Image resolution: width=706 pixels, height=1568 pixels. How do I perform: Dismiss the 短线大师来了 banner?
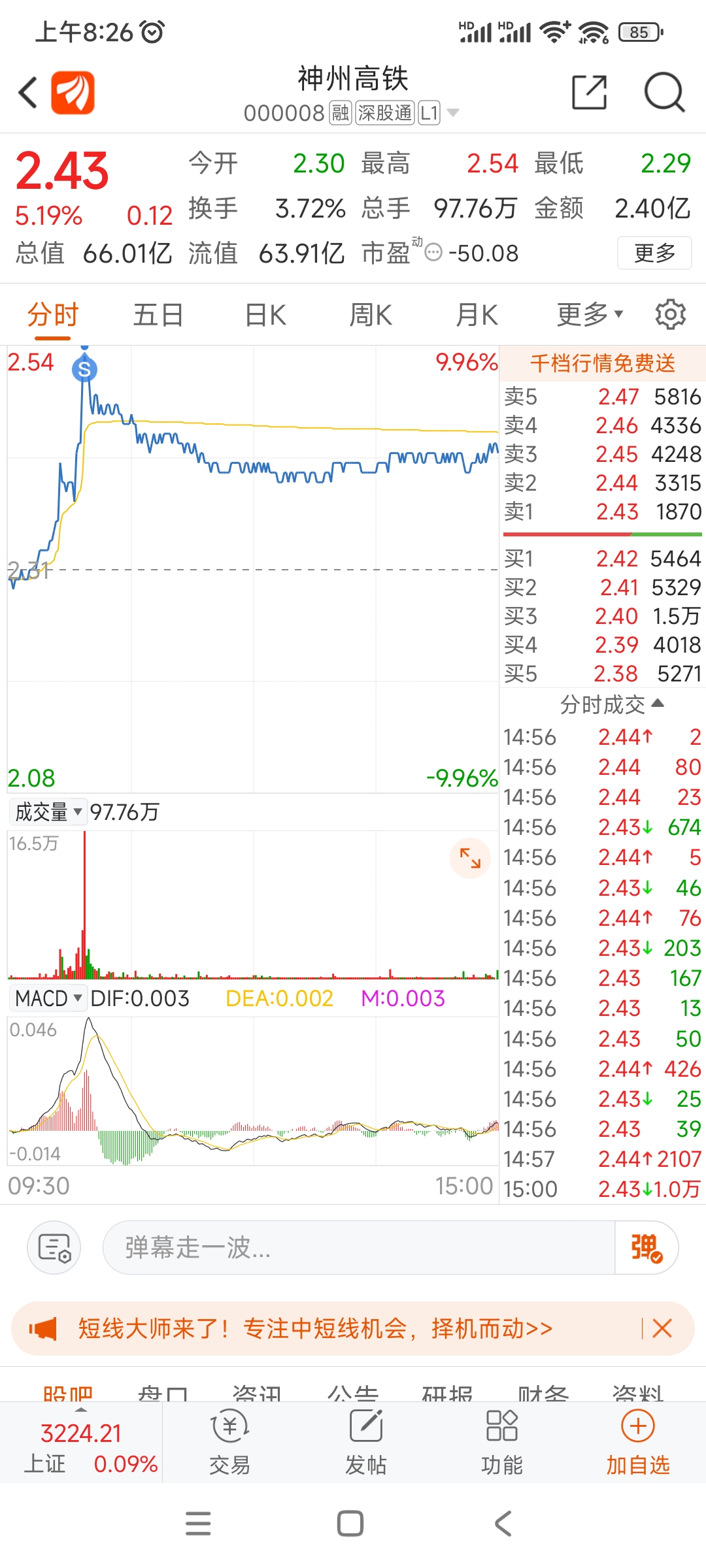click(x=662, y=1328)
